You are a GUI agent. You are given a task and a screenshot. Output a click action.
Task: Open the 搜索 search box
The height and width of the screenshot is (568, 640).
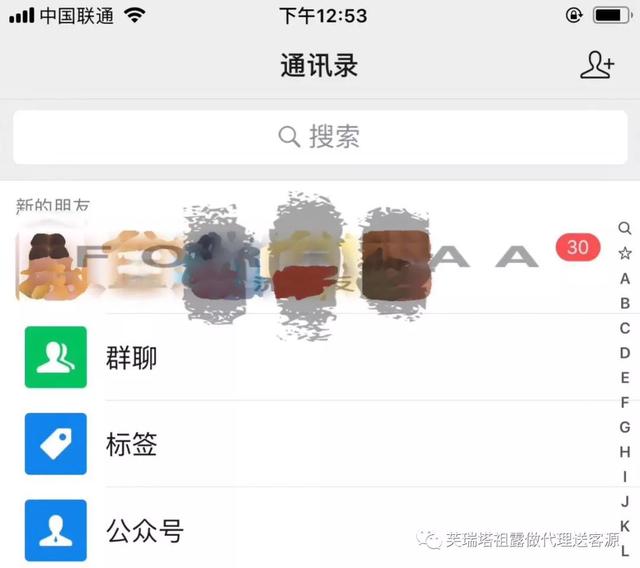click(x=319, y=137)
